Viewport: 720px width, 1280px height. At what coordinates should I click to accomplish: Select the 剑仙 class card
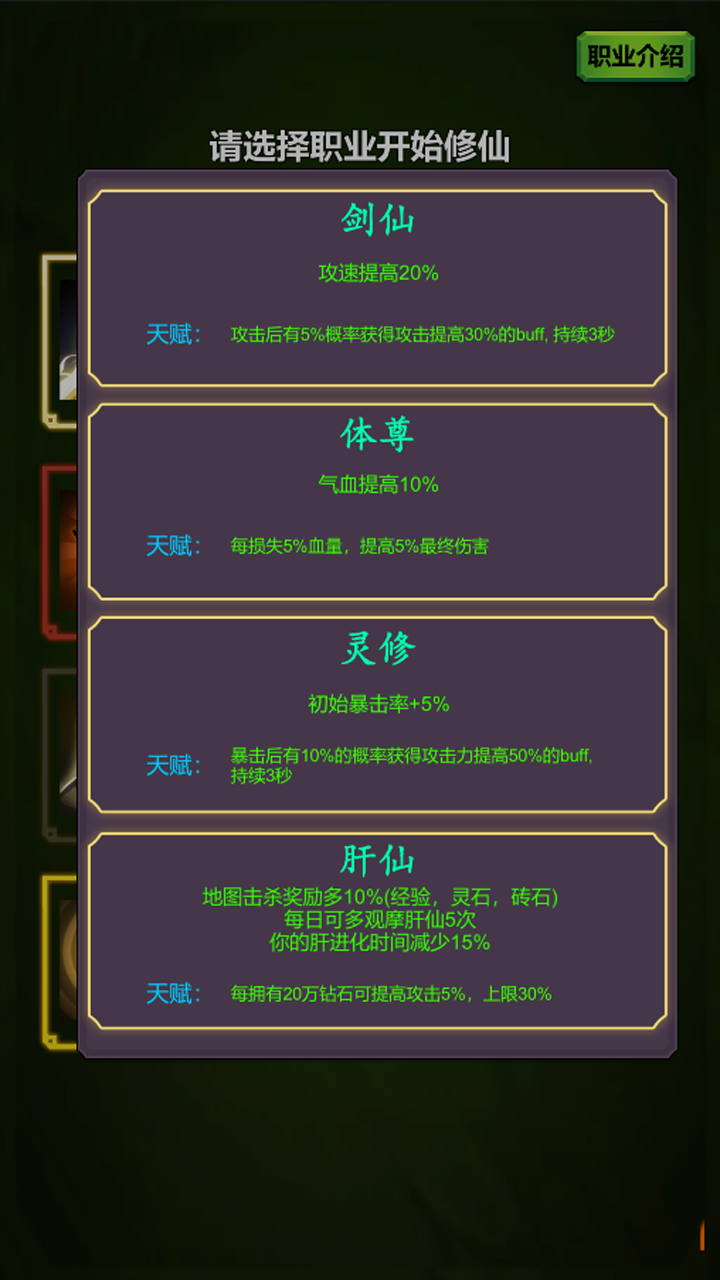(377, 288)
